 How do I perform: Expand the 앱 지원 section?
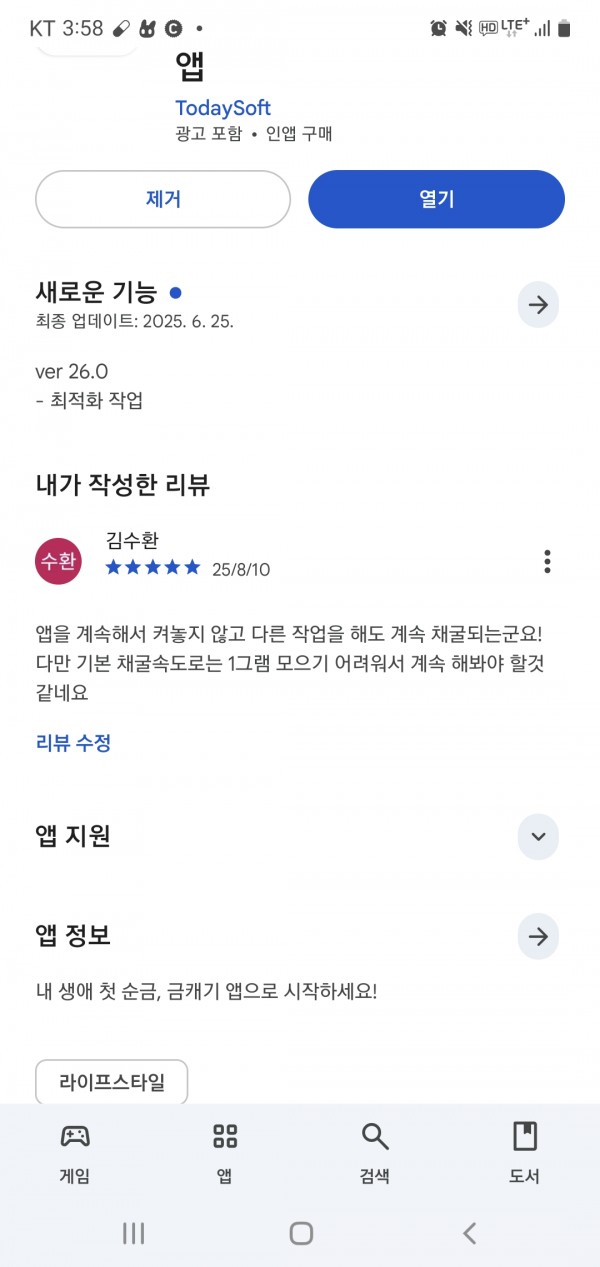click(538, 836)
